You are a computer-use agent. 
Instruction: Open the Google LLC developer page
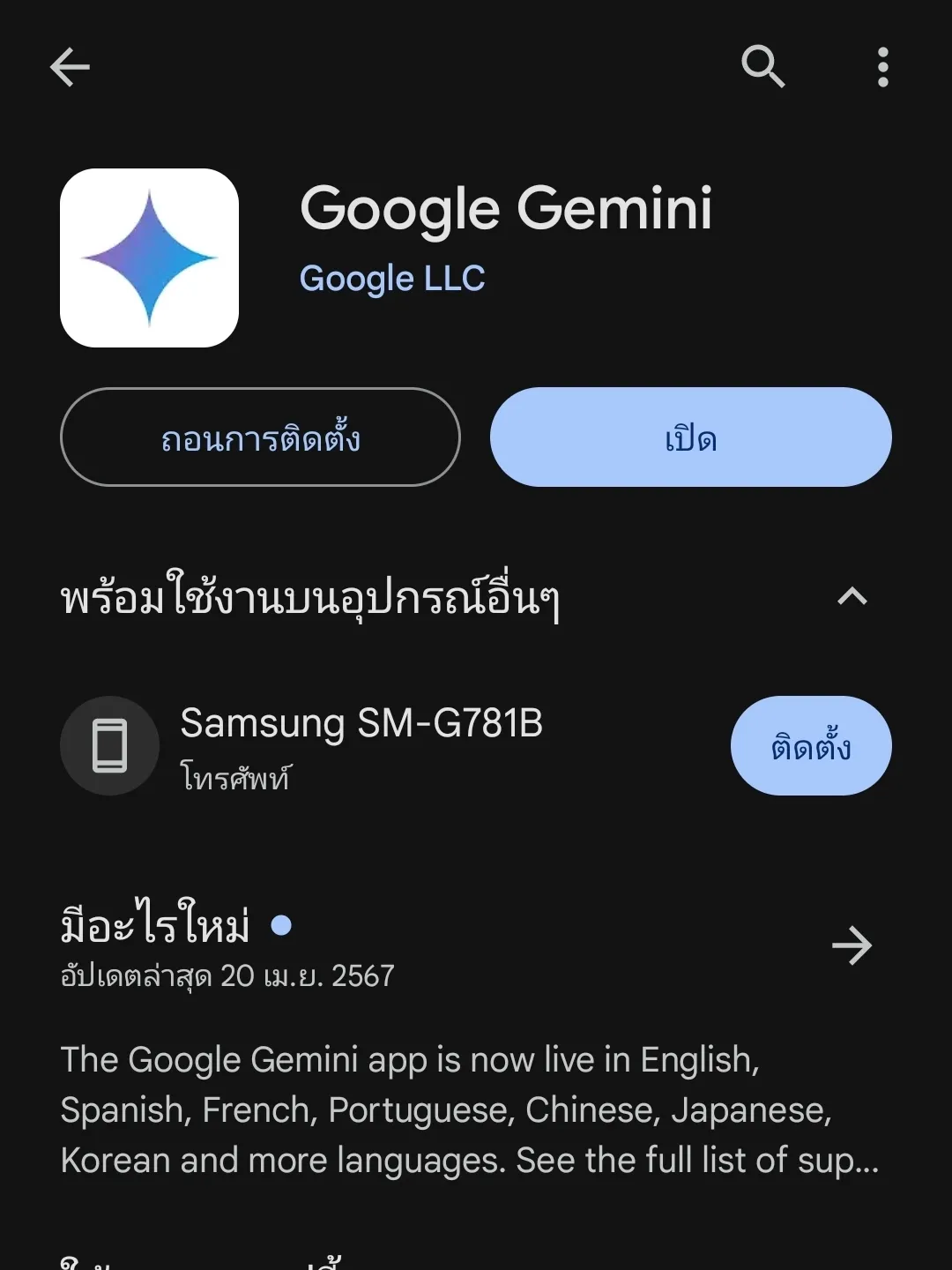click(x=392, y=278)
